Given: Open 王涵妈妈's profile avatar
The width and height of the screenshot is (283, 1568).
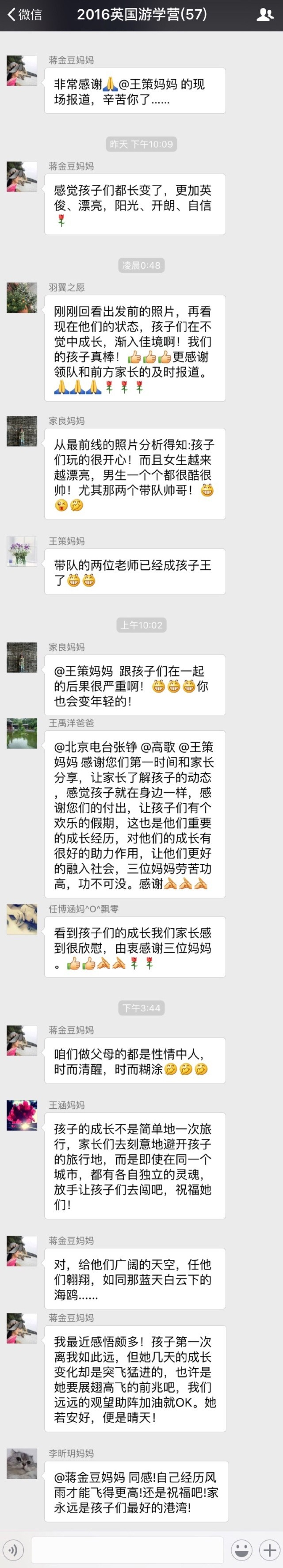Looking at the screenshot, I should tap(22, 1115).
